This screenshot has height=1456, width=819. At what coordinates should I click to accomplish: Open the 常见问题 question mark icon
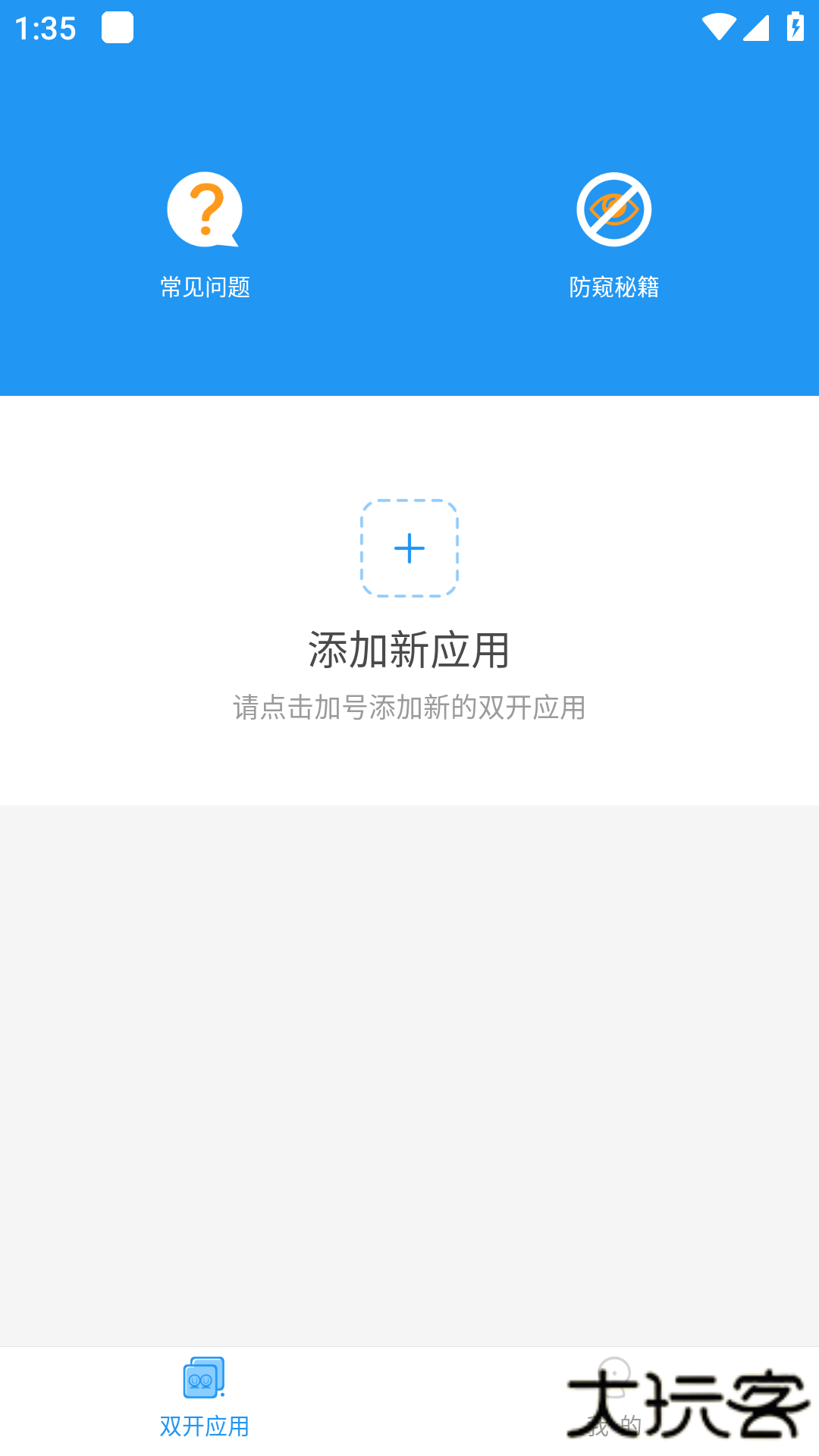tap(203, 211)
